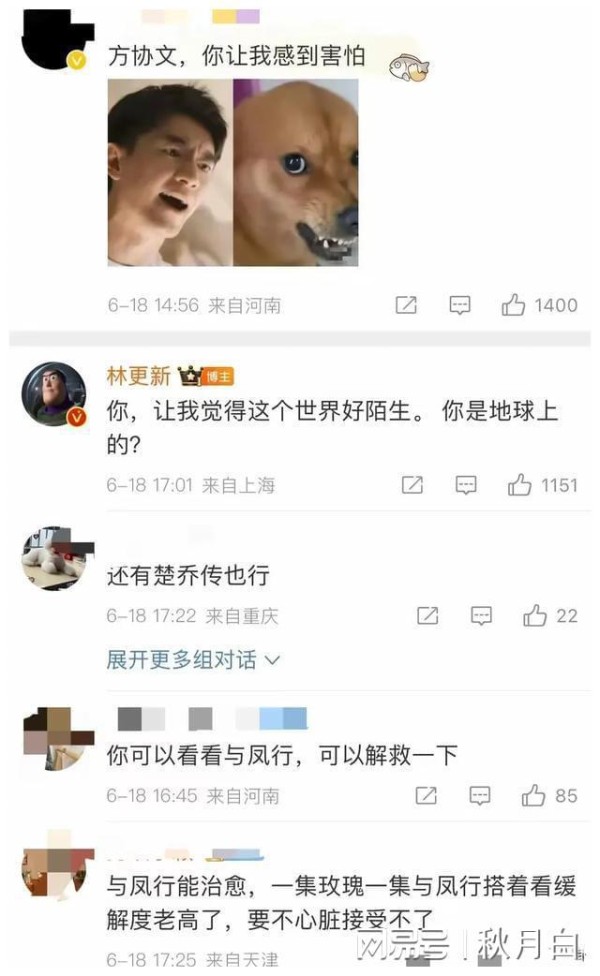The width and height of the screenshot is (600, 976).
Task: Share the comment posted 6-18 14:56
Action: pyautogui.click(x=406, y=305)
